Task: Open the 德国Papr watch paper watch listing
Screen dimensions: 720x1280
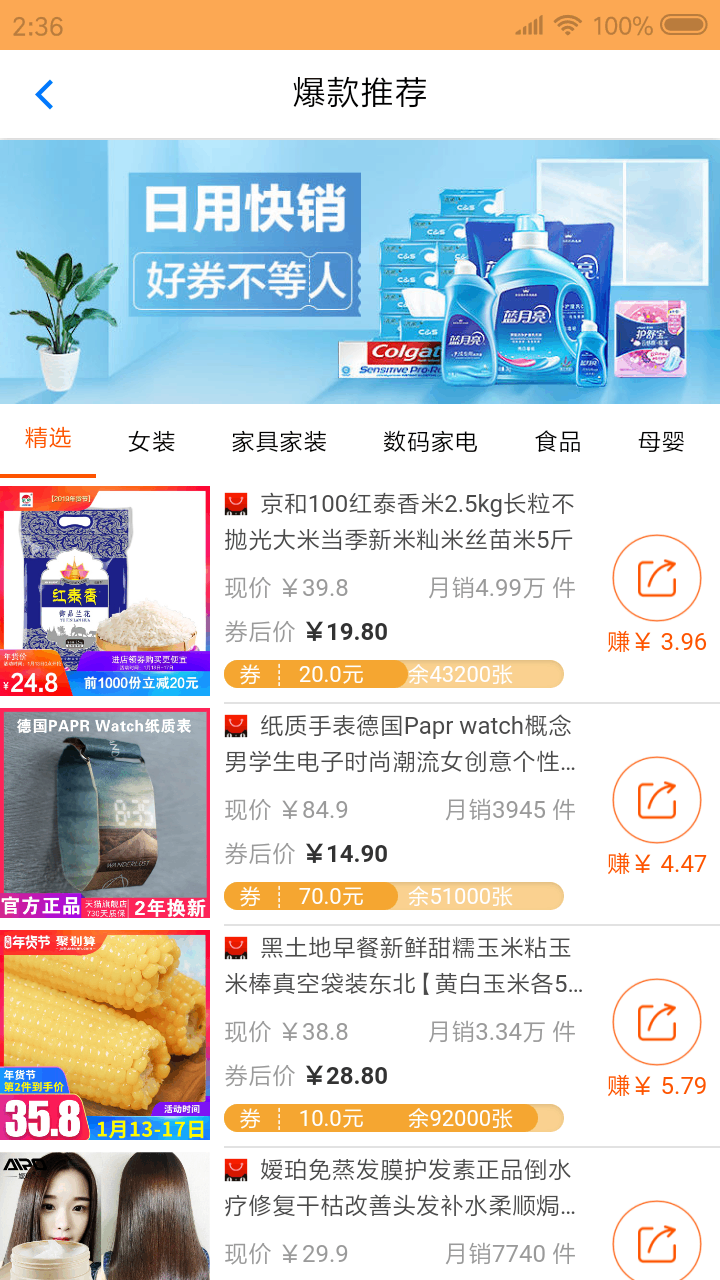Action: [x=400, y=744]
